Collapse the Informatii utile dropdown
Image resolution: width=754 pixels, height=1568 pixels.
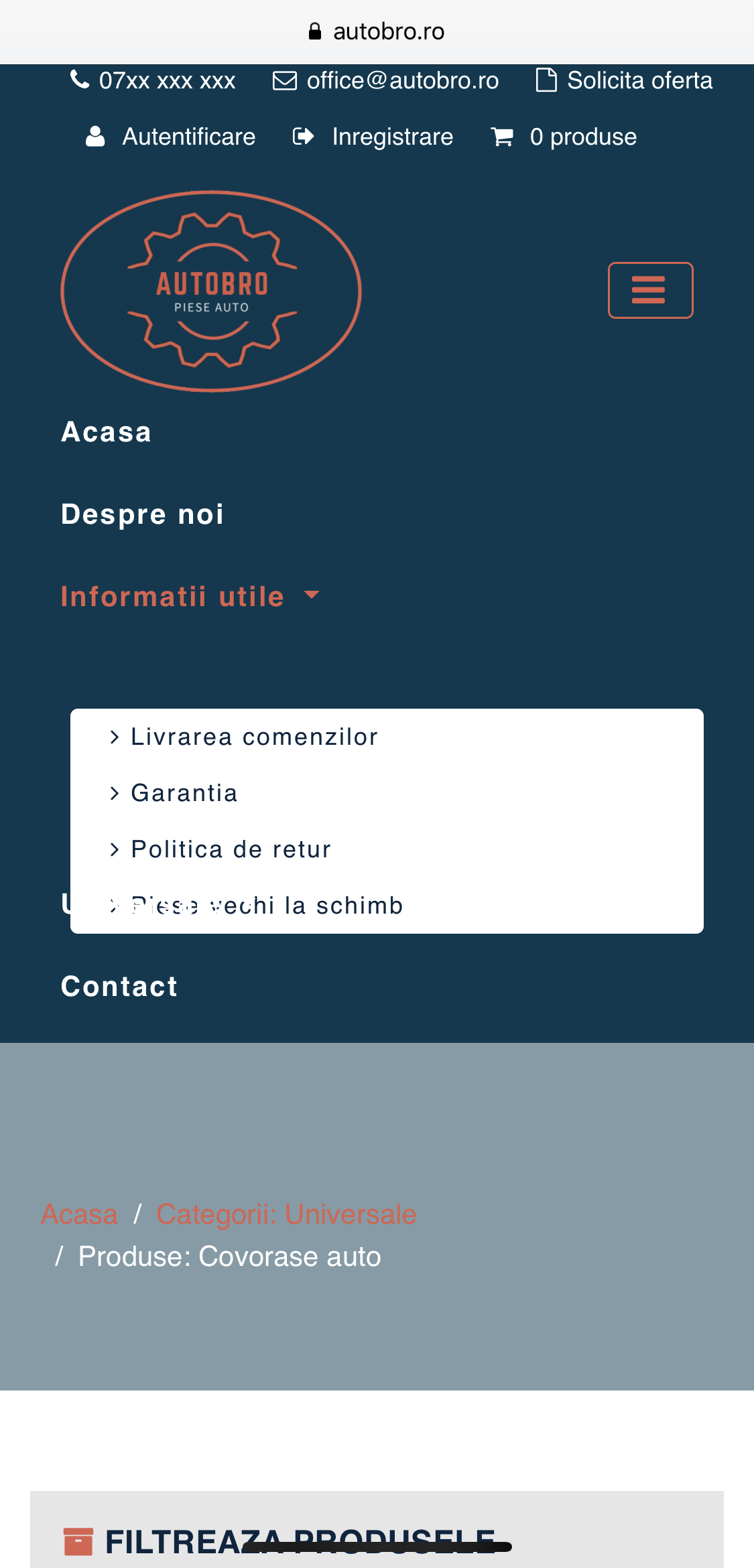coord(190,597)
